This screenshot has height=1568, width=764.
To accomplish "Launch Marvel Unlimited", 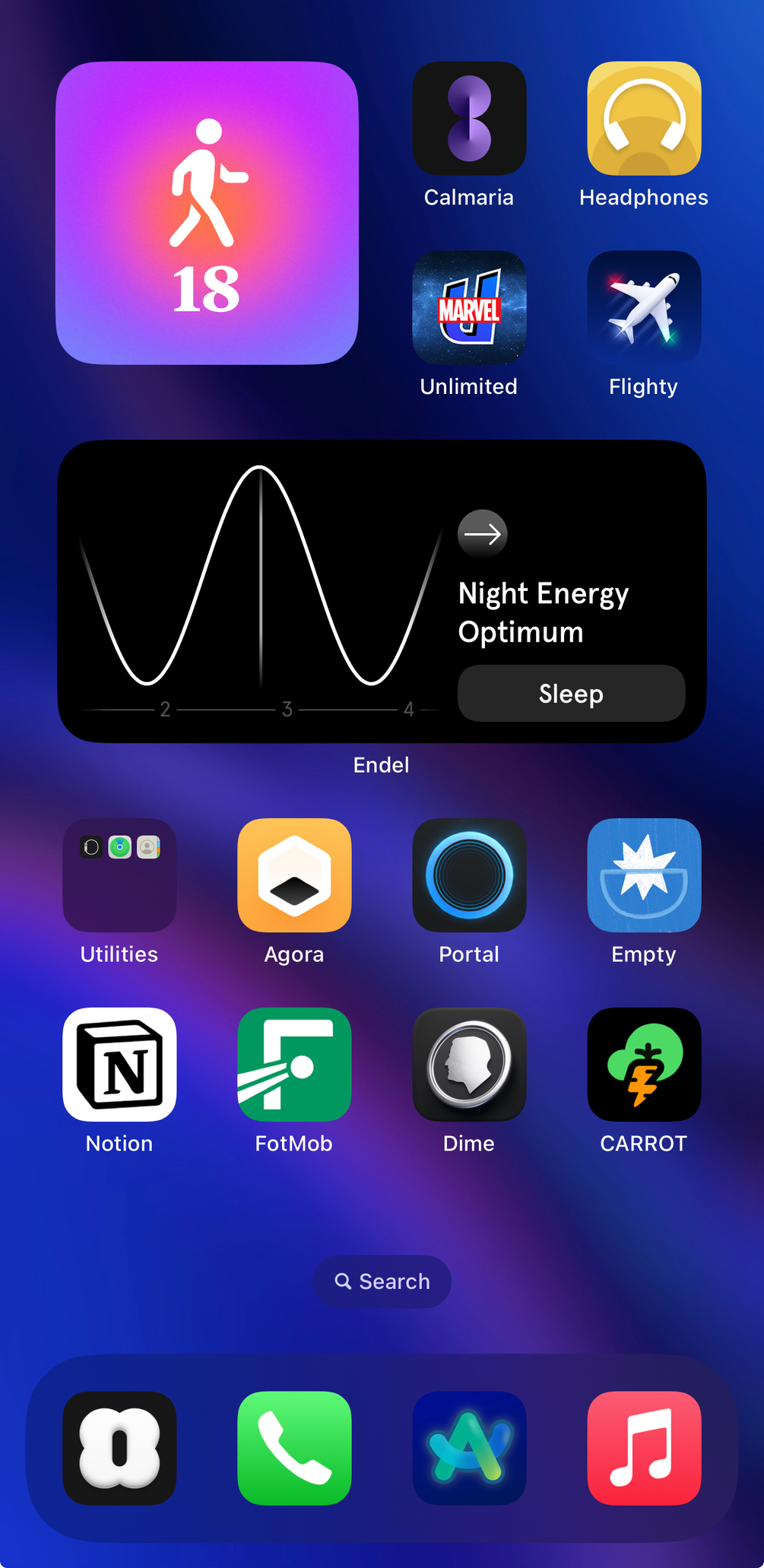I will click(468, 307).
